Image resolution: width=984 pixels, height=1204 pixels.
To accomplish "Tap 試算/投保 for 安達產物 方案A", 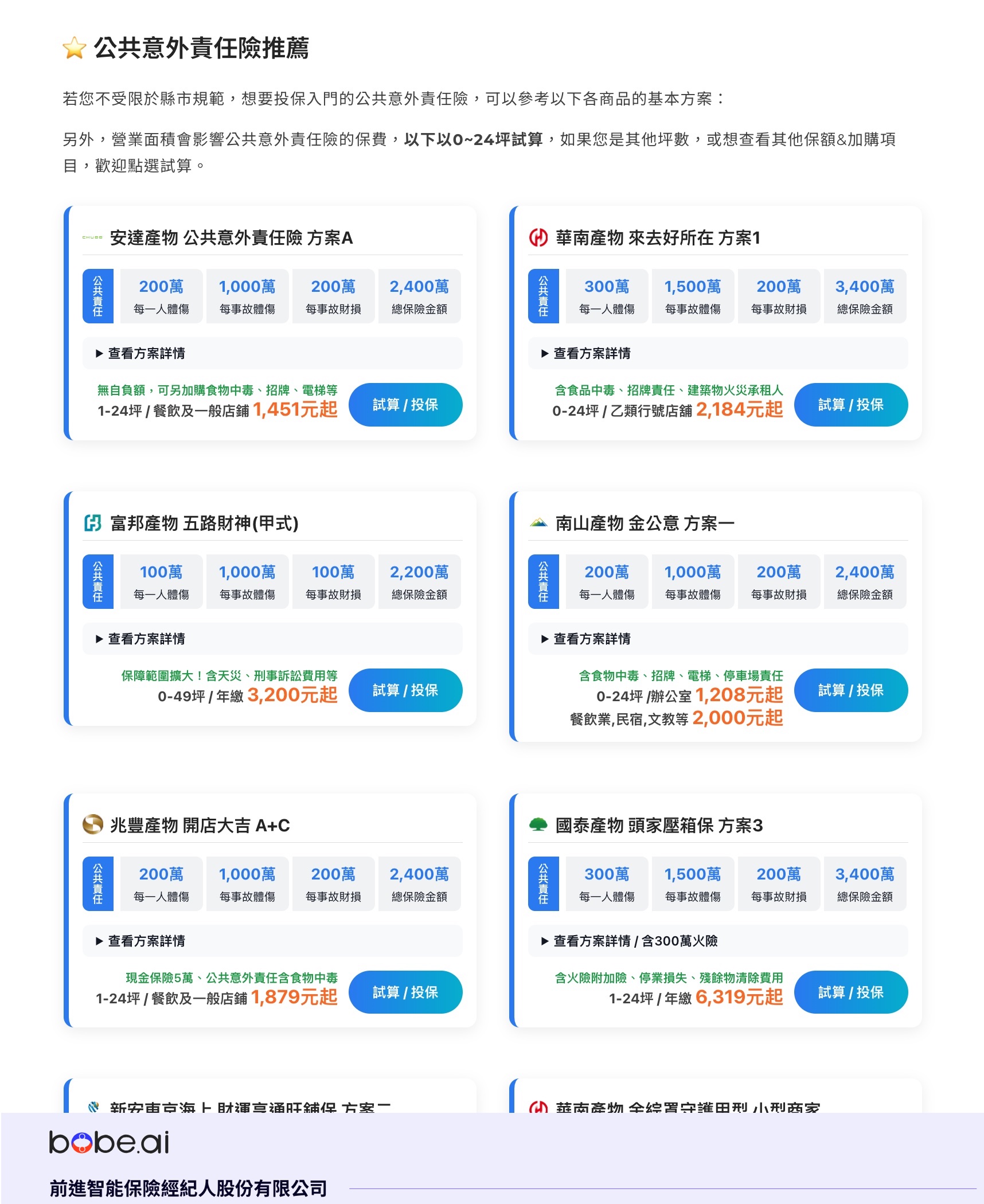I will 405,405.
